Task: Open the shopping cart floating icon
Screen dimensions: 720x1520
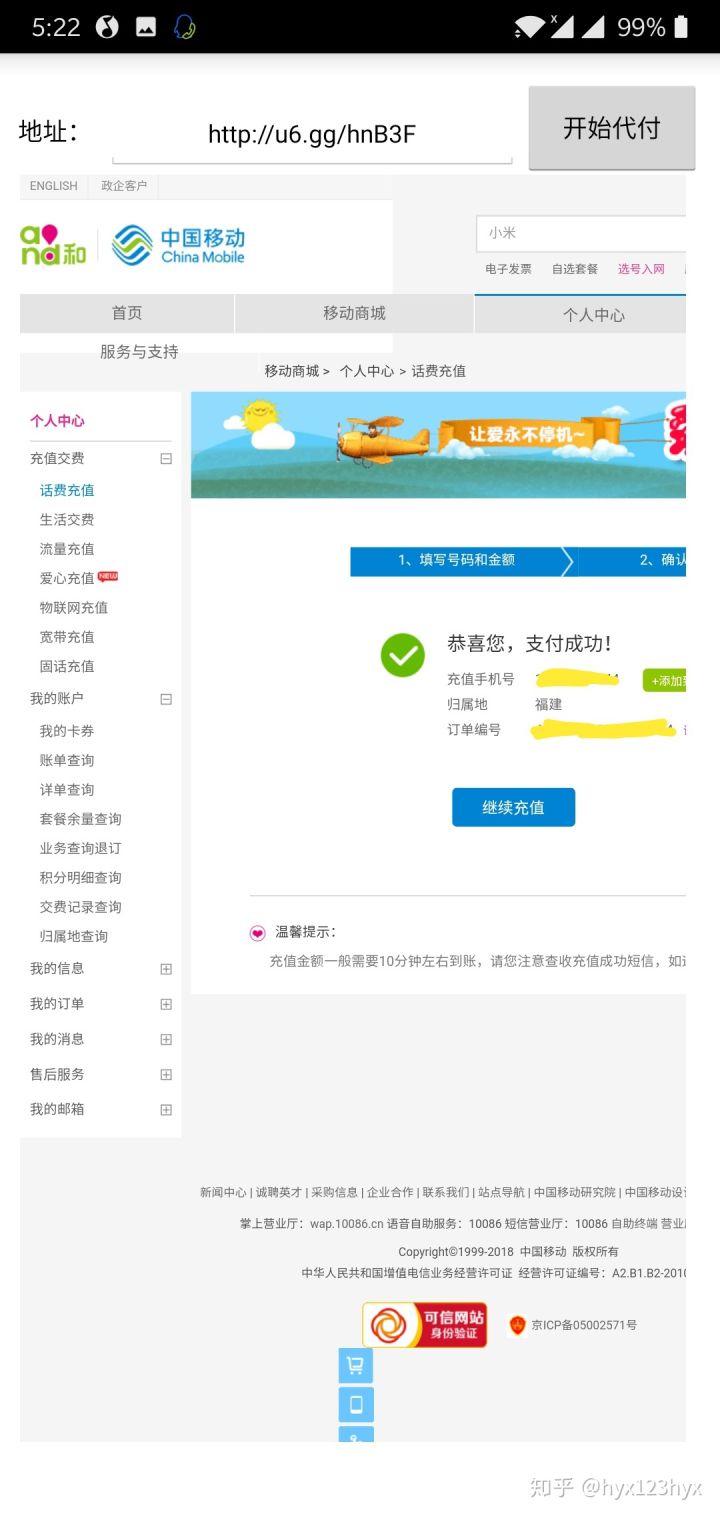Action: click(355, 1365)
